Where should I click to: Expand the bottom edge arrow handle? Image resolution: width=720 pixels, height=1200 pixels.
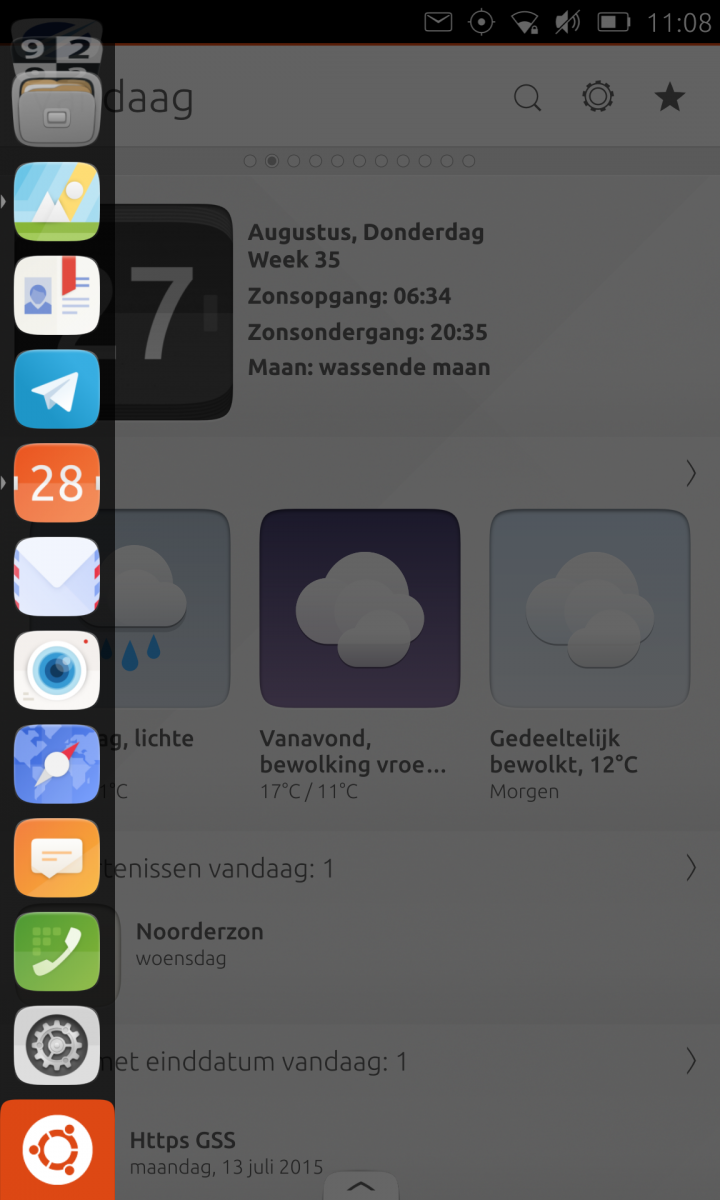360,1186
